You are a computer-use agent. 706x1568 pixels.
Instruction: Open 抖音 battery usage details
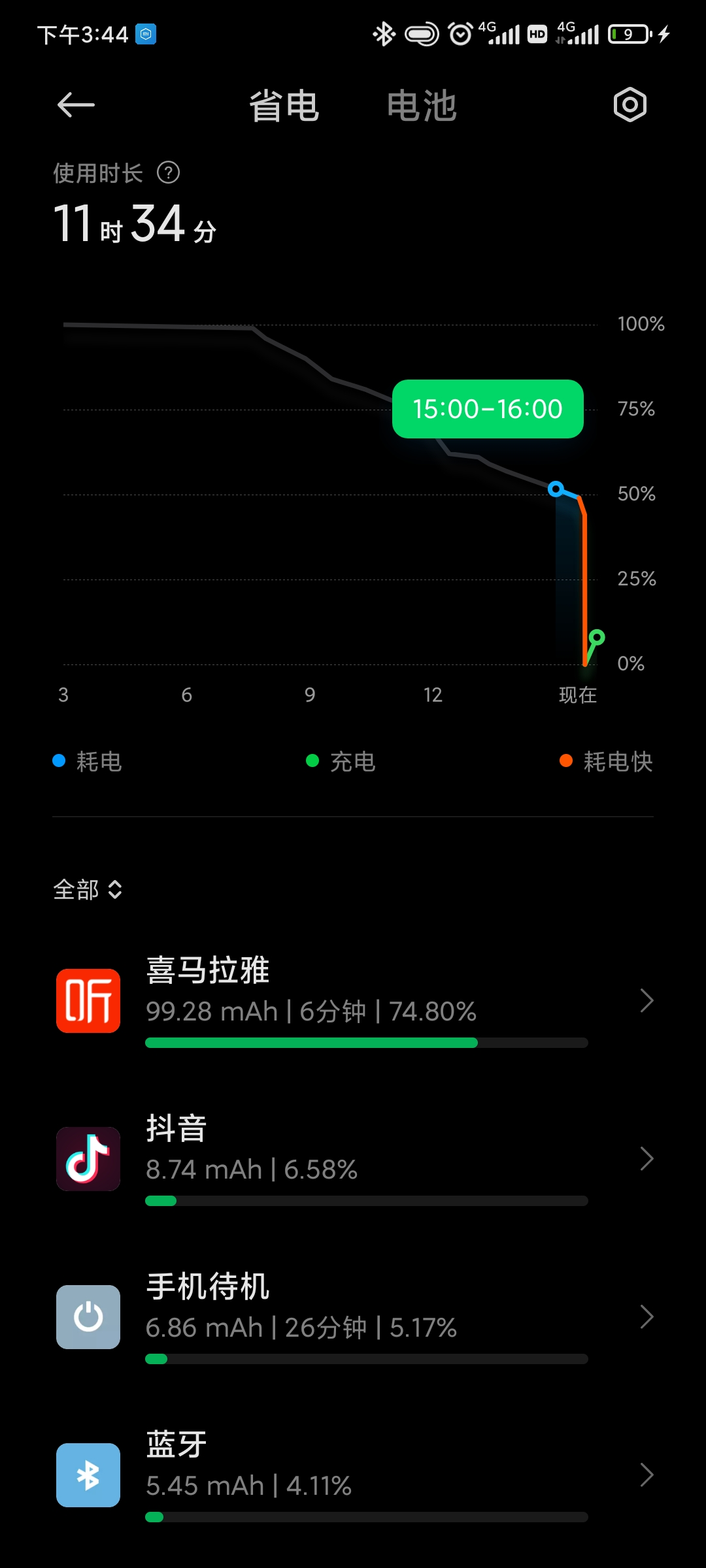(x=353, y=1159)
